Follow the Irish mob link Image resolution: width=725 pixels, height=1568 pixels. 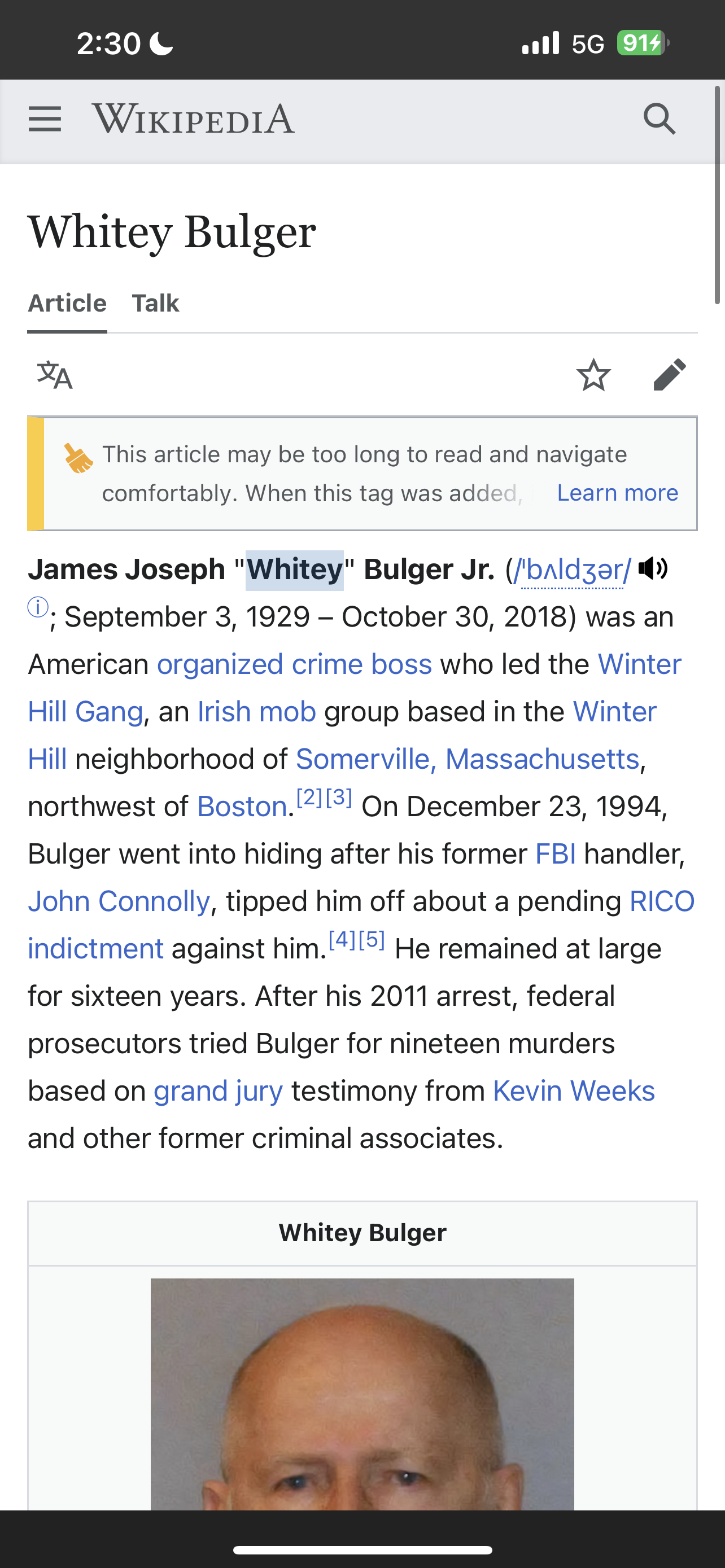click(257, 712)
